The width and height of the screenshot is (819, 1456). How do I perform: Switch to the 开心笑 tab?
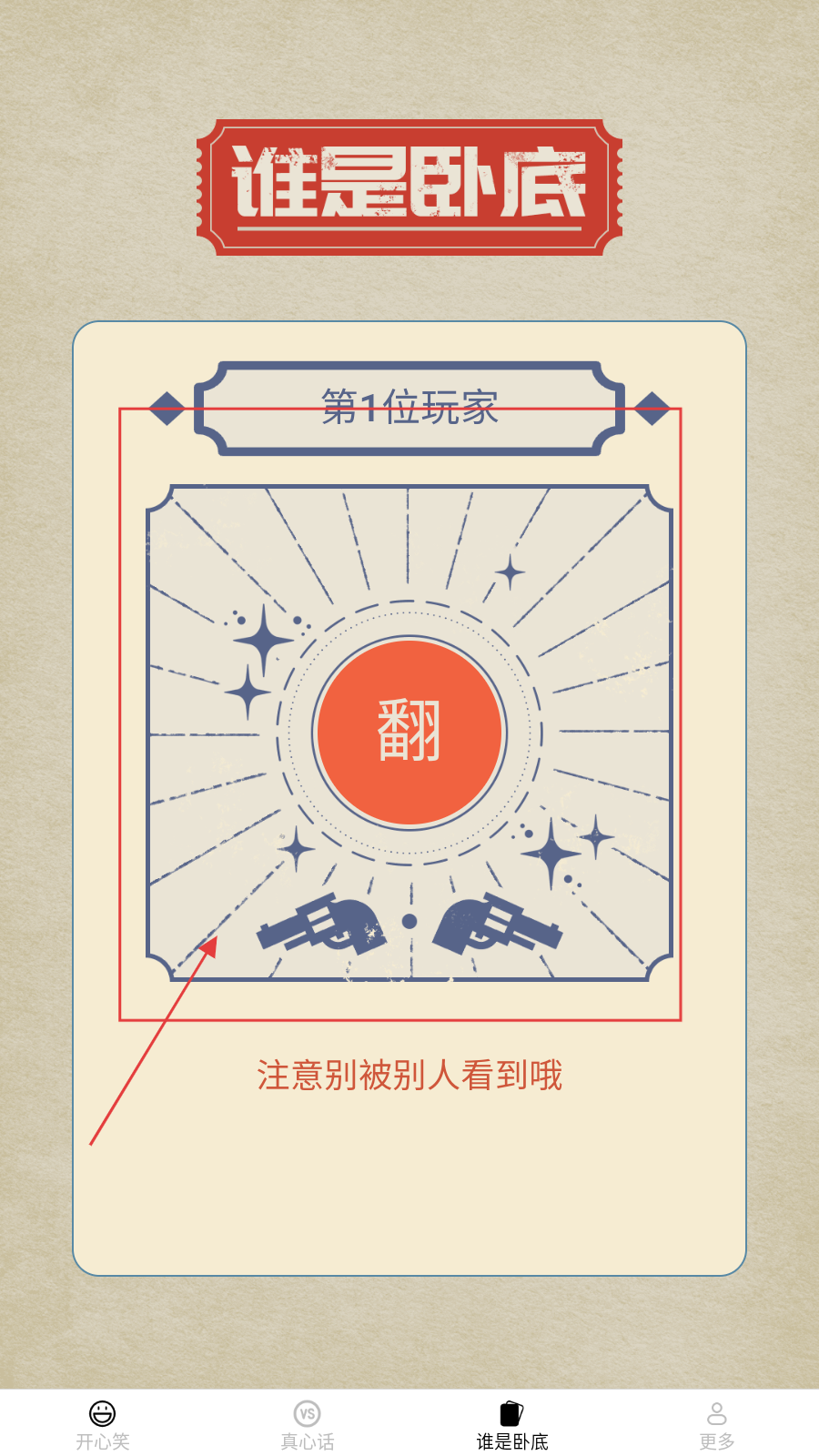[102, 1424]
